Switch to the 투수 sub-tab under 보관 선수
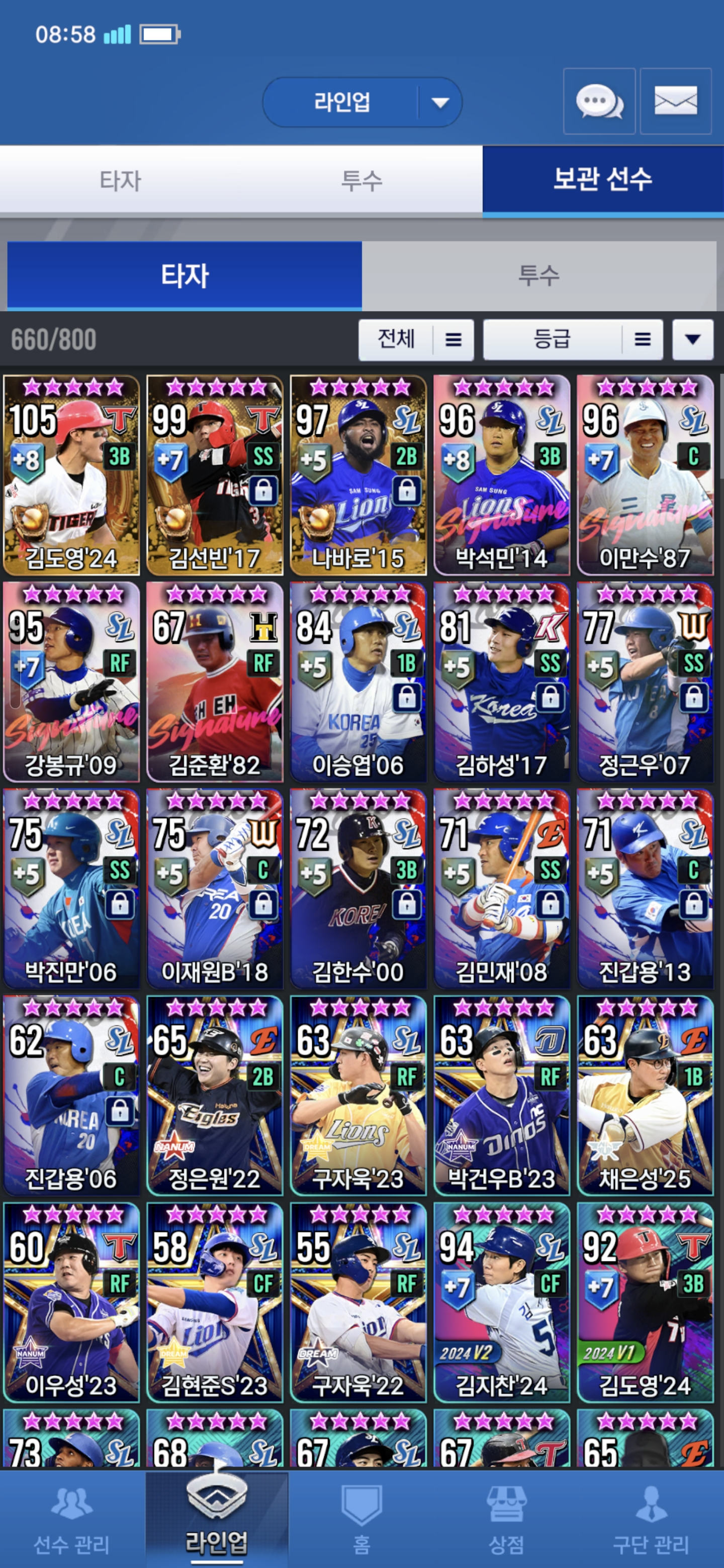 pyautogui.click(x=538, y=276)
